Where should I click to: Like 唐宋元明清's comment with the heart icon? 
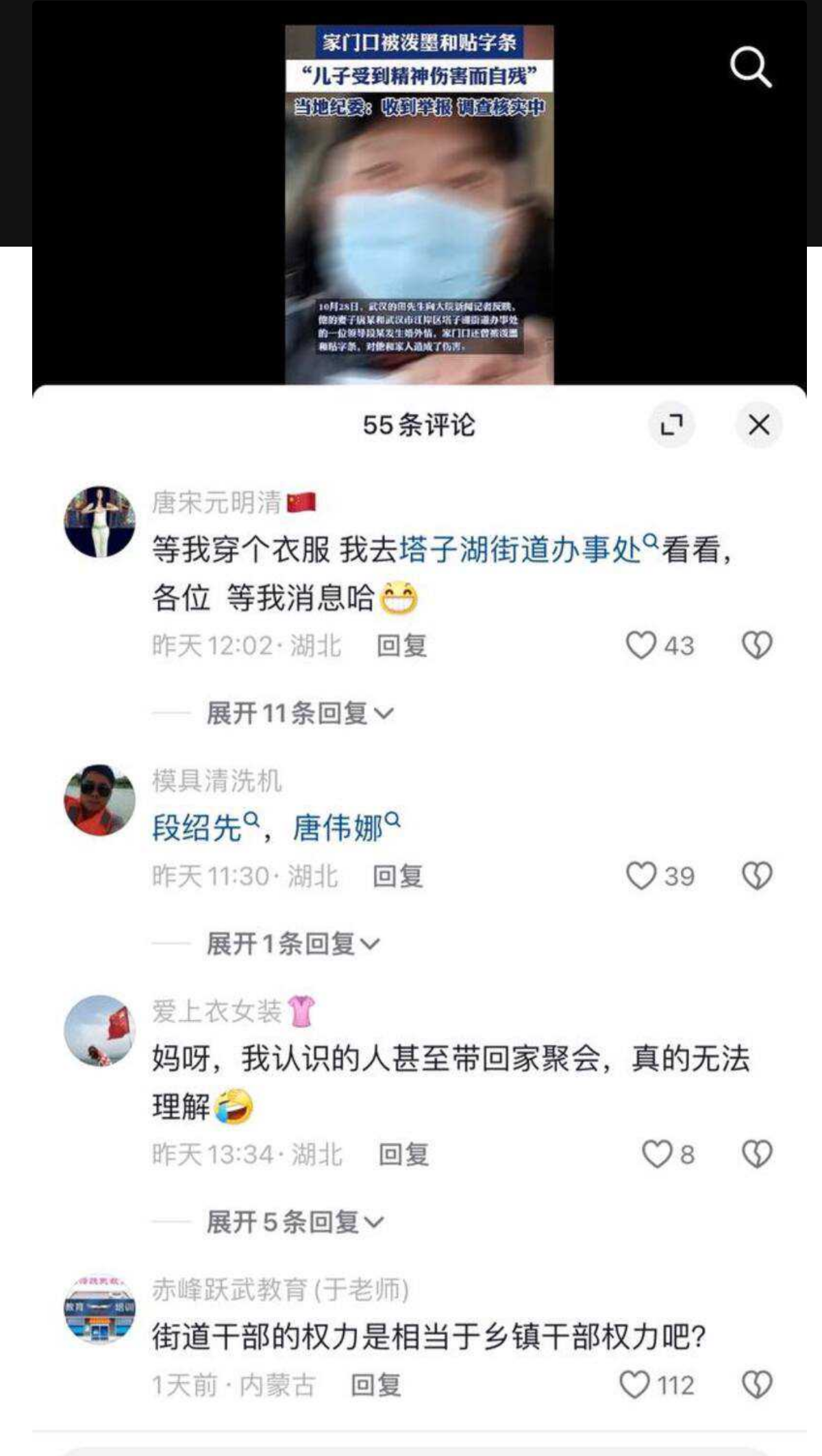tap(642, 645)
